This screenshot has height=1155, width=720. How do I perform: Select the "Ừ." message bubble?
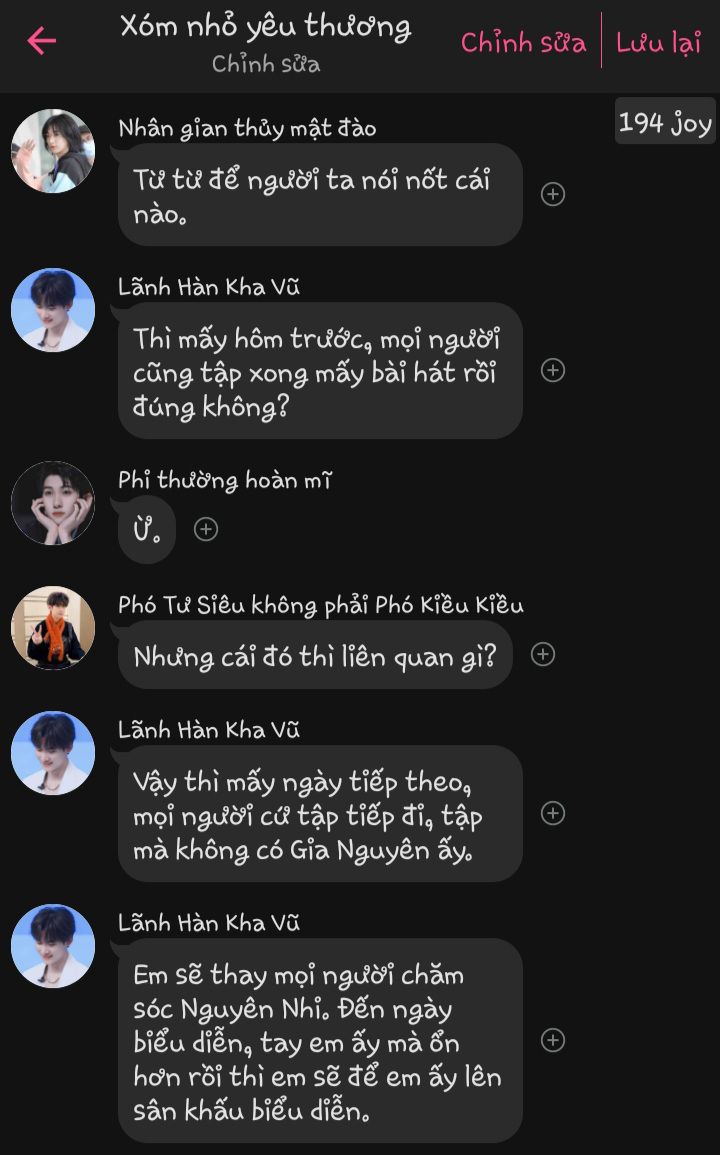[x=147, y=529]
